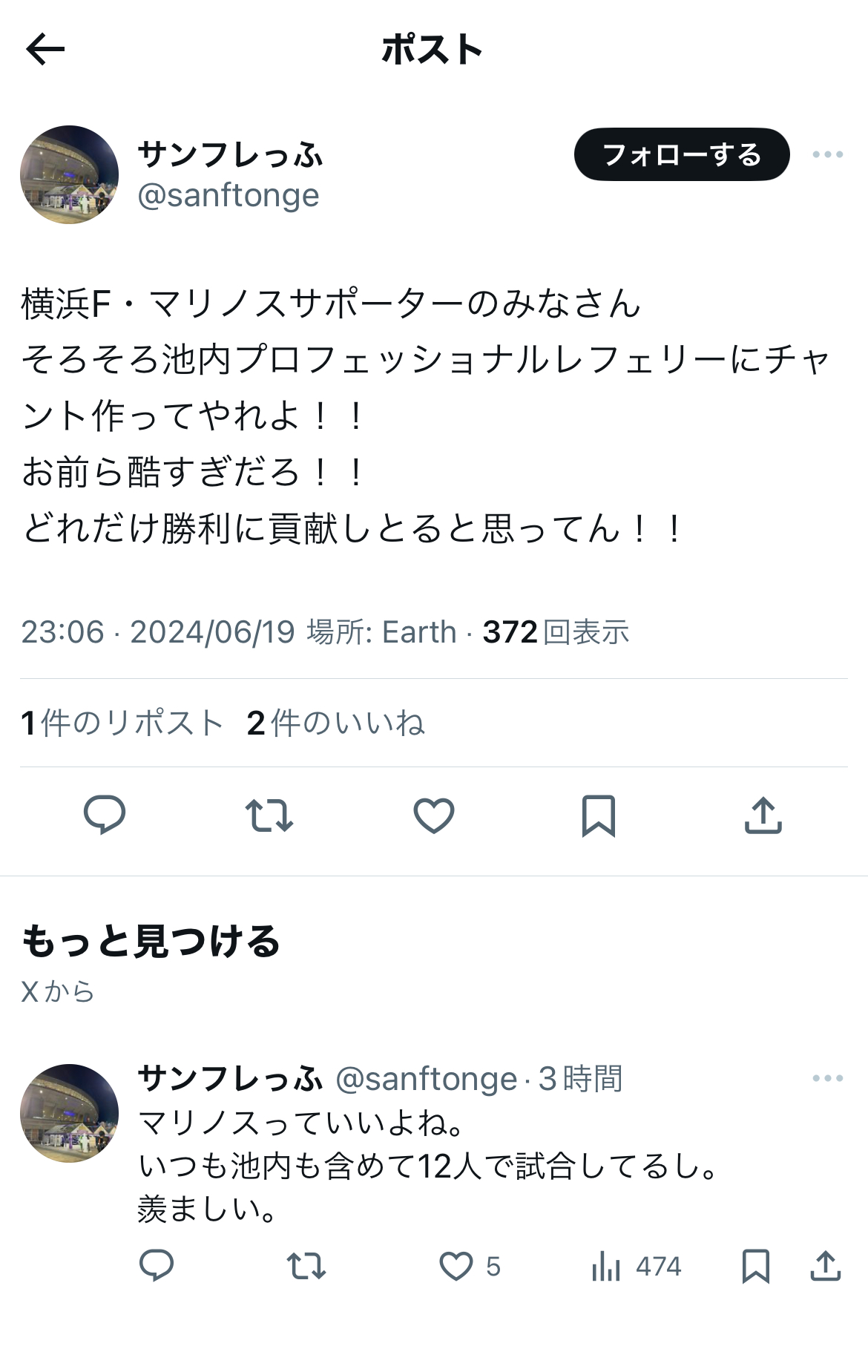
Task: View the 1件のリポスト list
Action: click(x=122, y=723)
